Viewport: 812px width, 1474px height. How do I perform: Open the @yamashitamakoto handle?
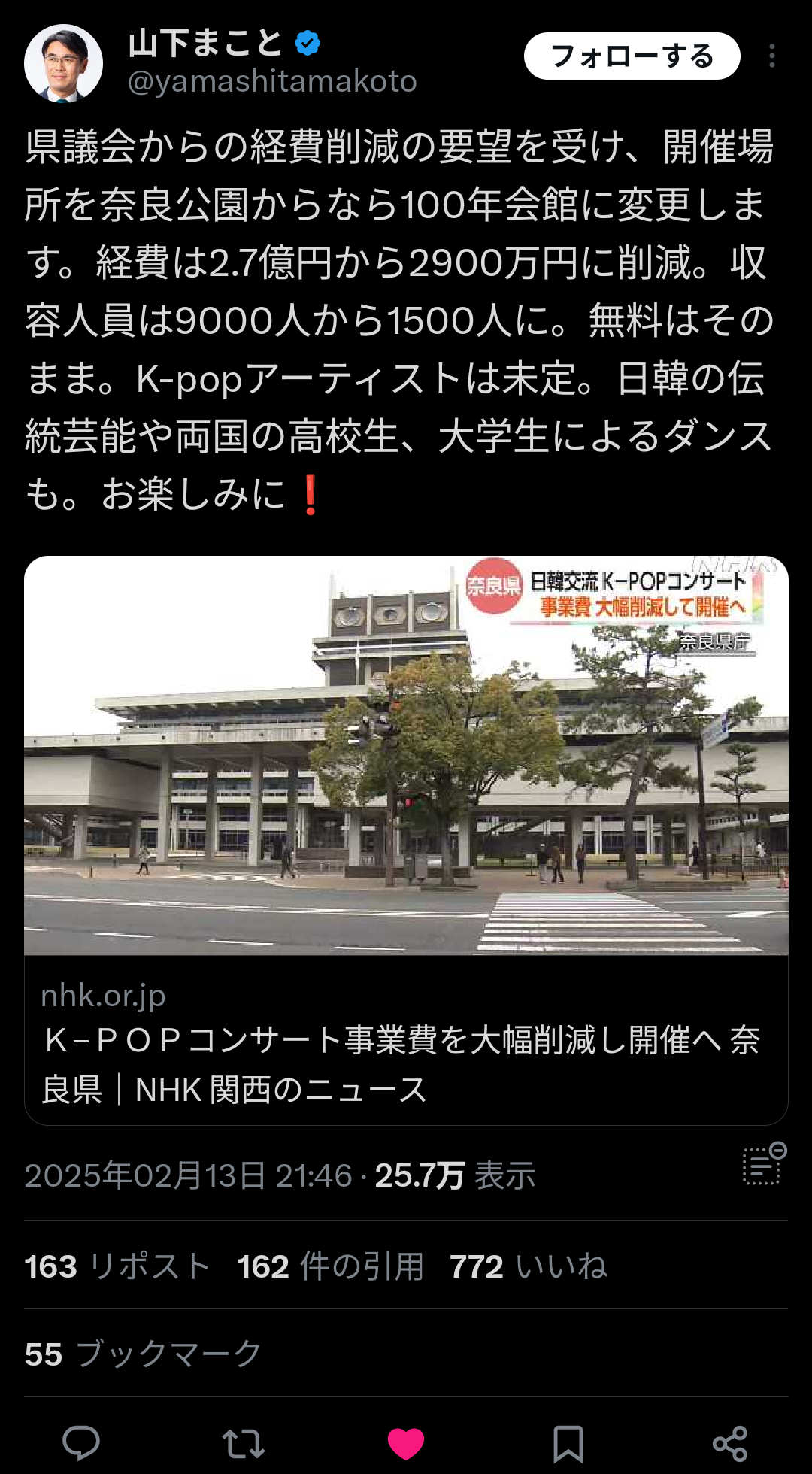pos(272,81)
